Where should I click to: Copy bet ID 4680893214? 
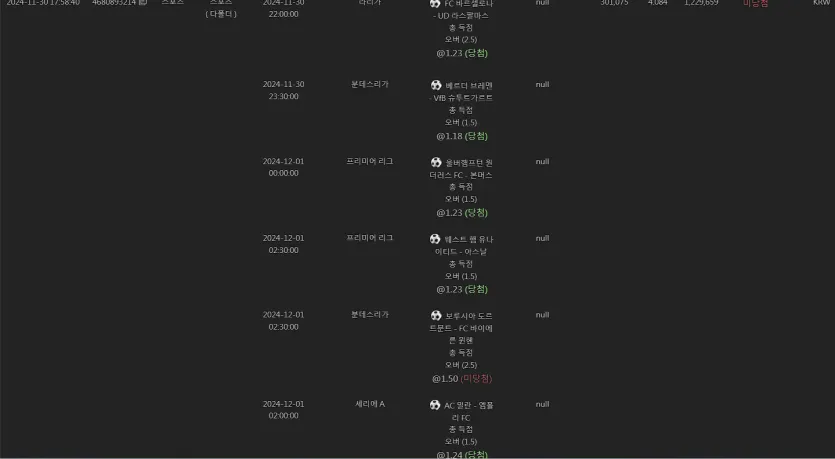143,3
